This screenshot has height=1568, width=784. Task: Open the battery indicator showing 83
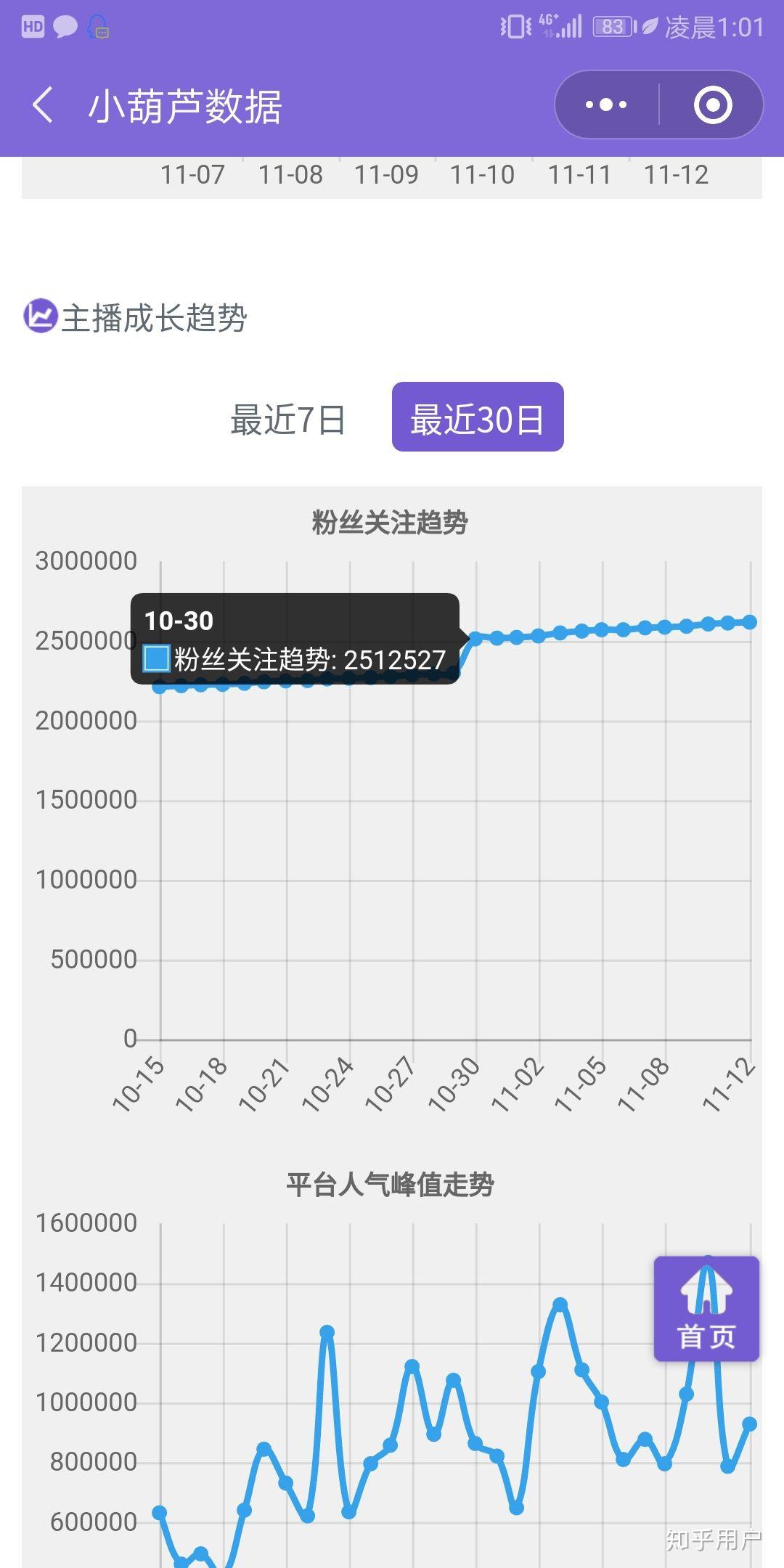click(x=612, y=25)
